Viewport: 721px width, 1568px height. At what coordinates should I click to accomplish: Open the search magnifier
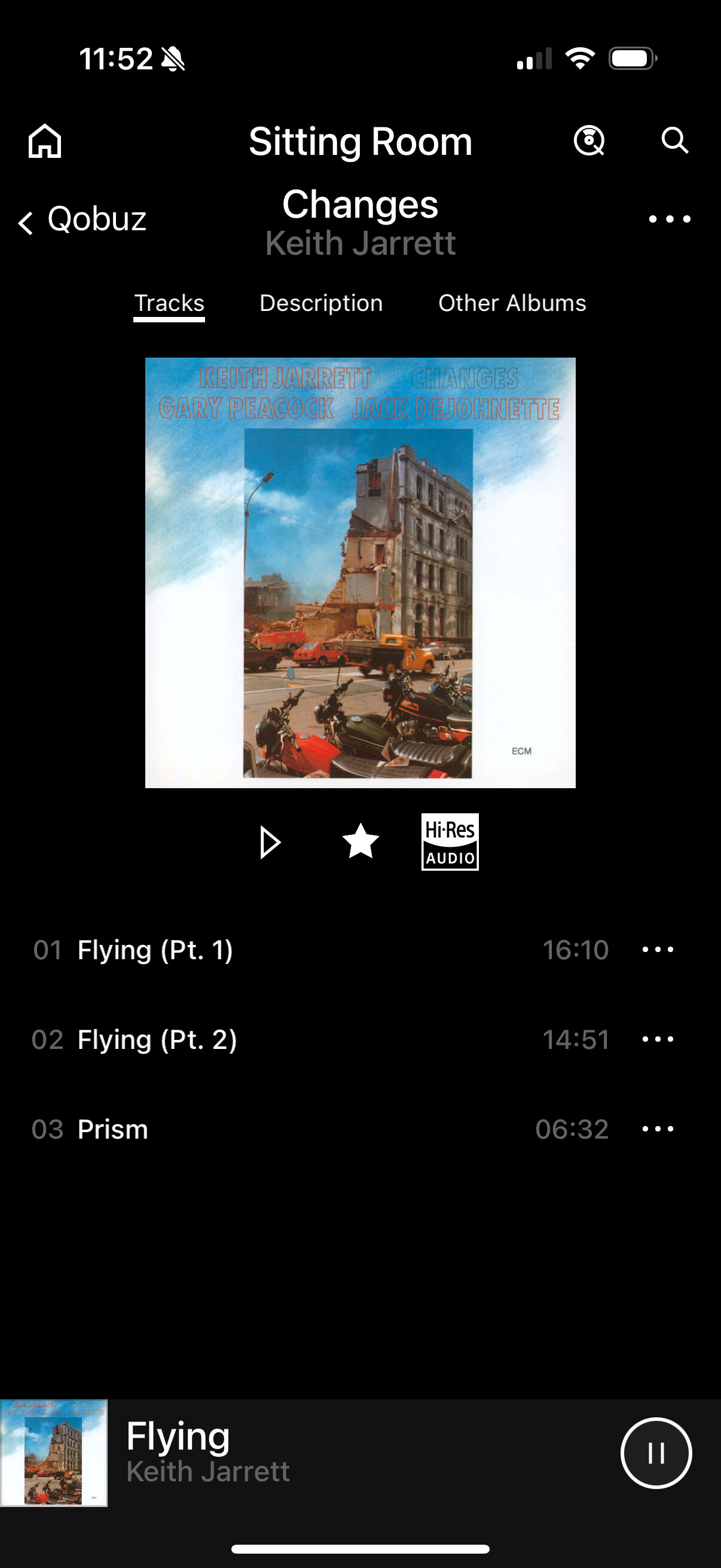coord(675,141)
